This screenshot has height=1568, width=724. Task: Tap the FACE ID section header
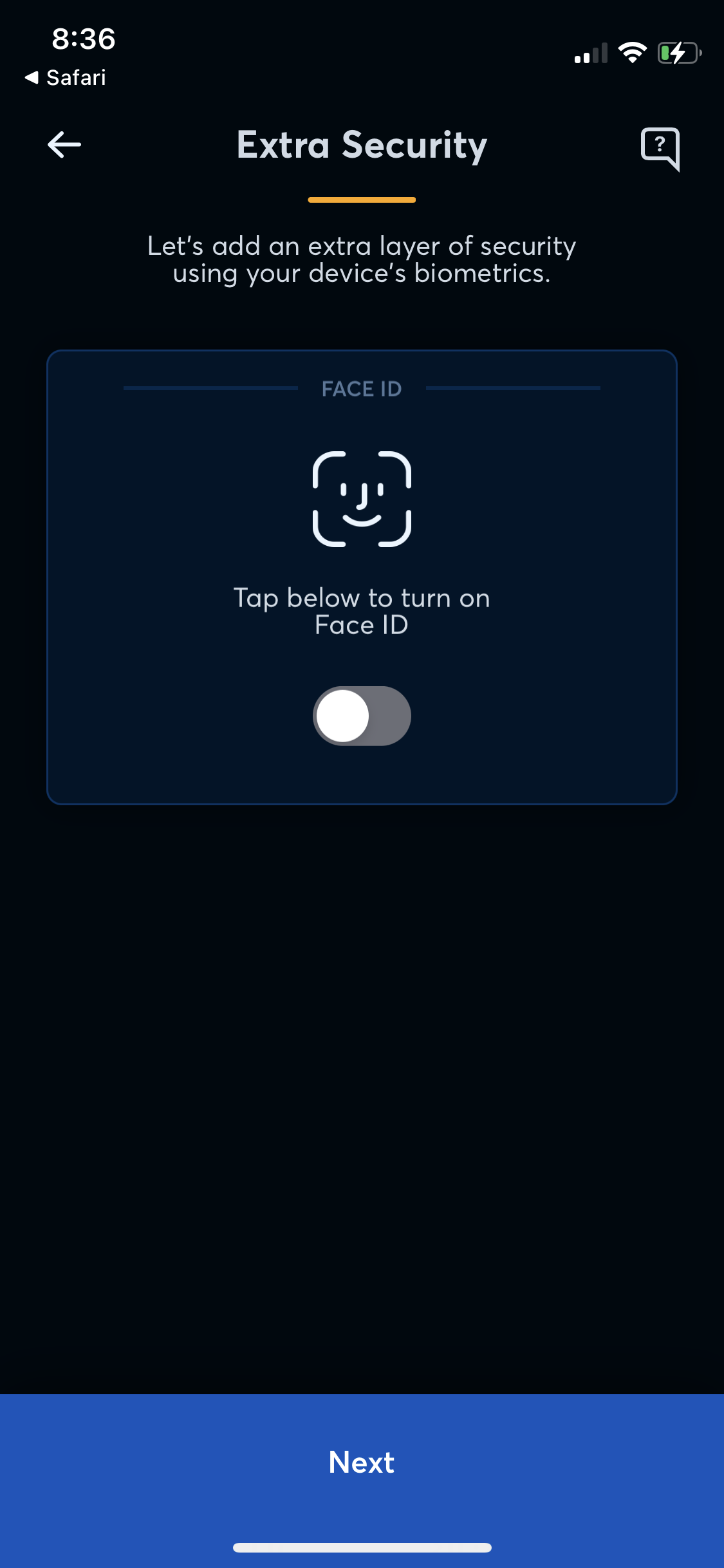tap(362, 388)
